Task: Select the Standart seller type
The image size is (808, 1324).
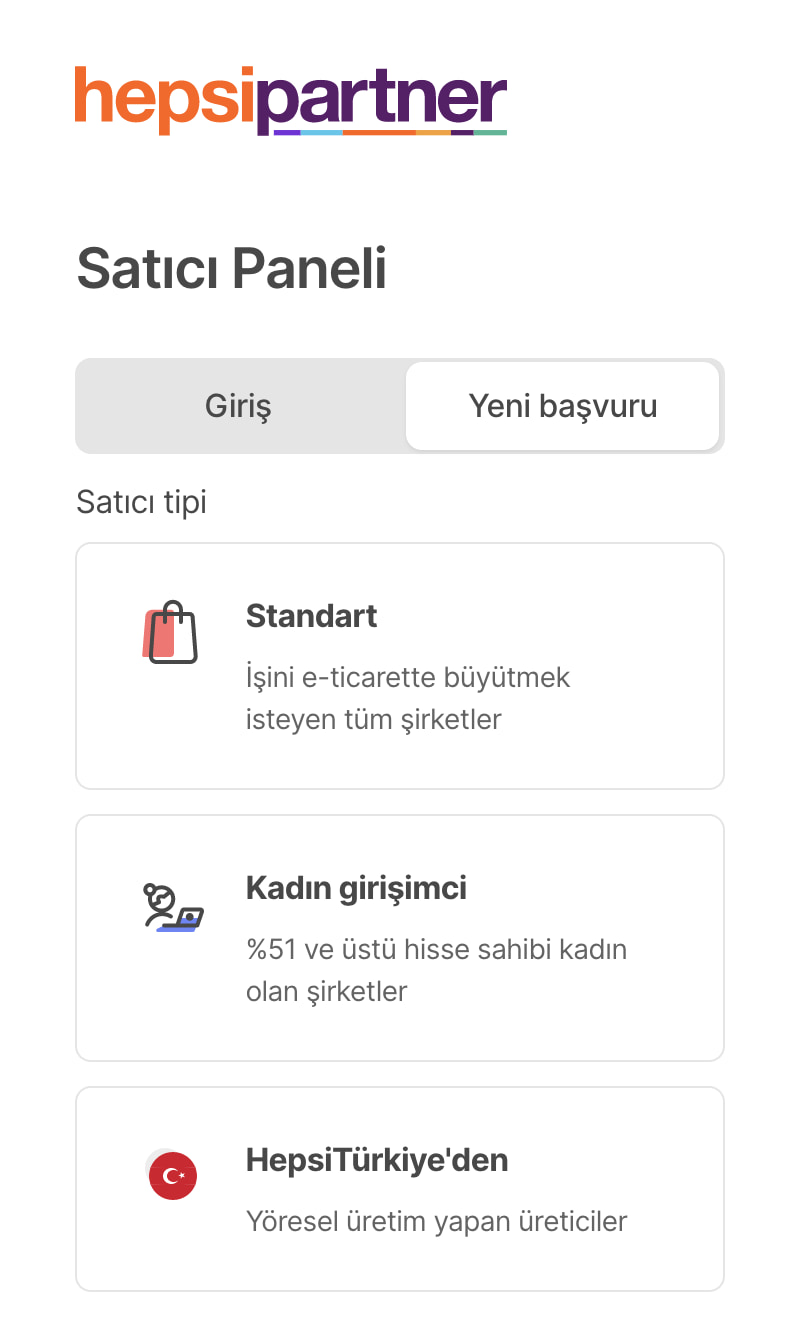Action: click(400, 665)
